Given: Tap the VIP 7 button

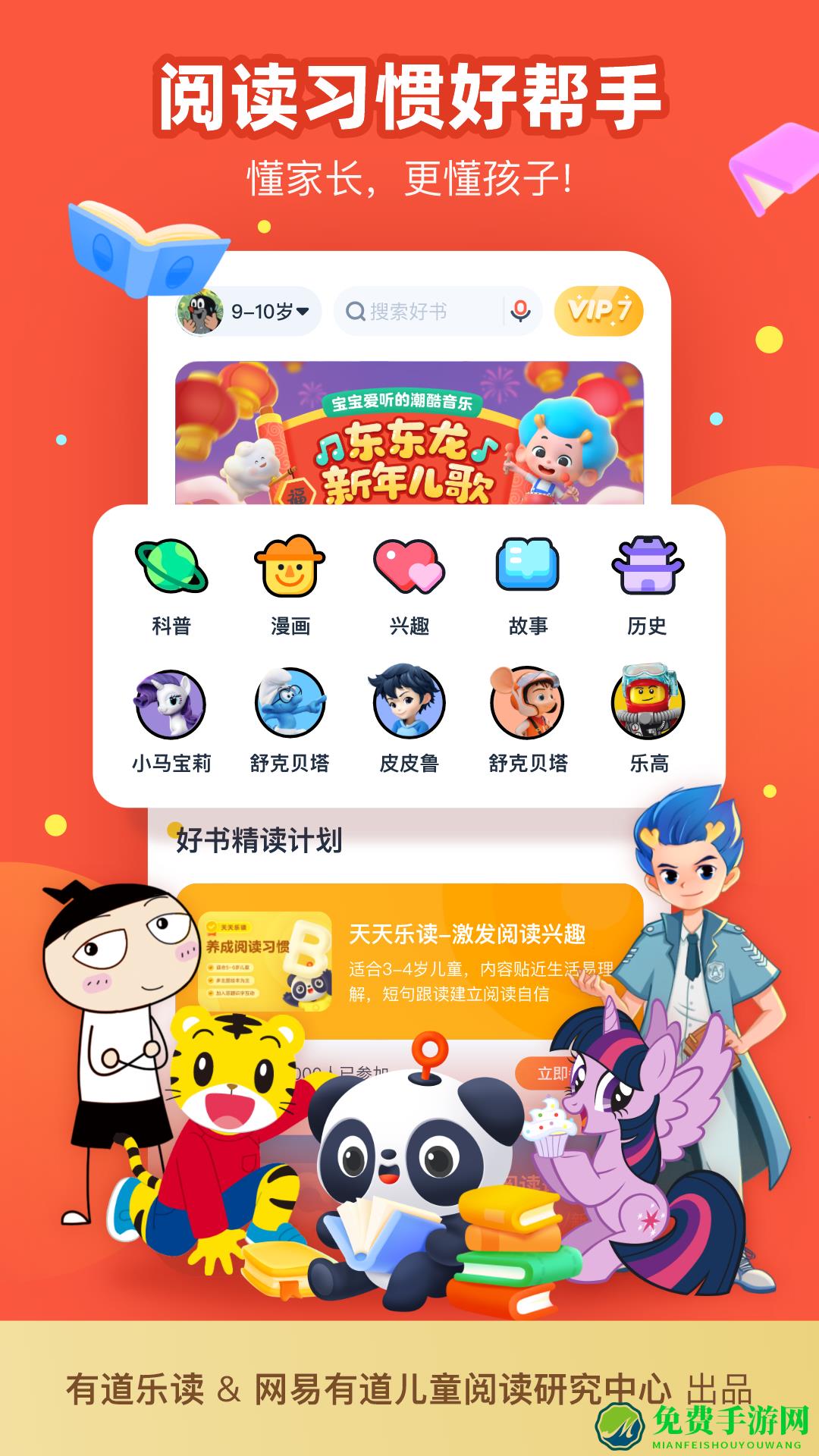Looking at the screenshot, I should (599, 309).
